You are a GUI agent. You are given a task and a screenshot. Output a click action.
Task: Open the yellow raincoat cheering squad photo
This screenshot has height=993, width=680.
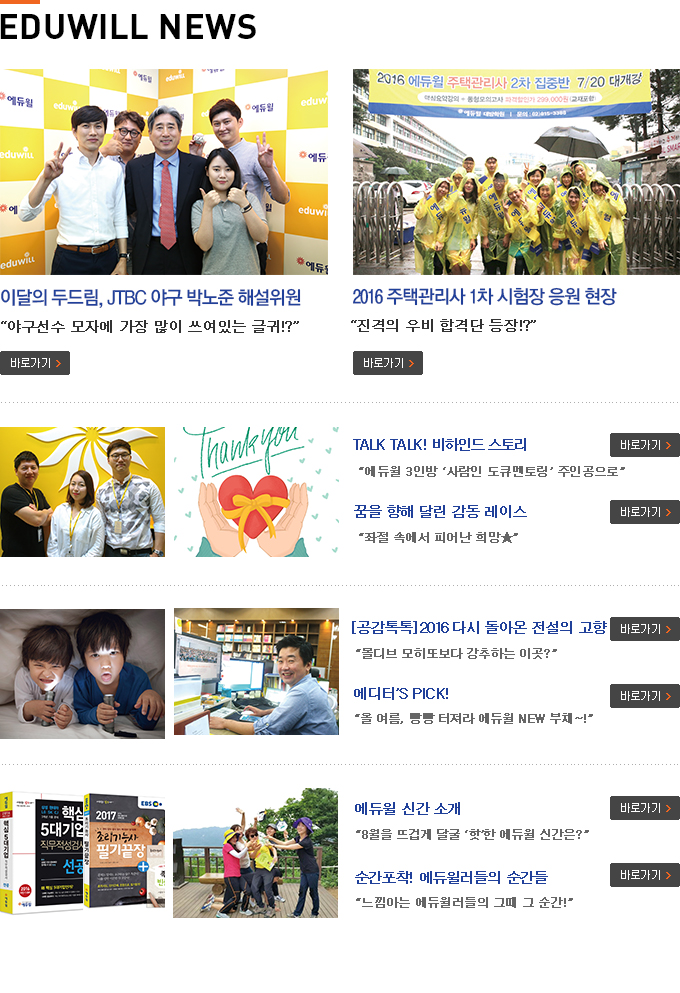tap(516, 172)
